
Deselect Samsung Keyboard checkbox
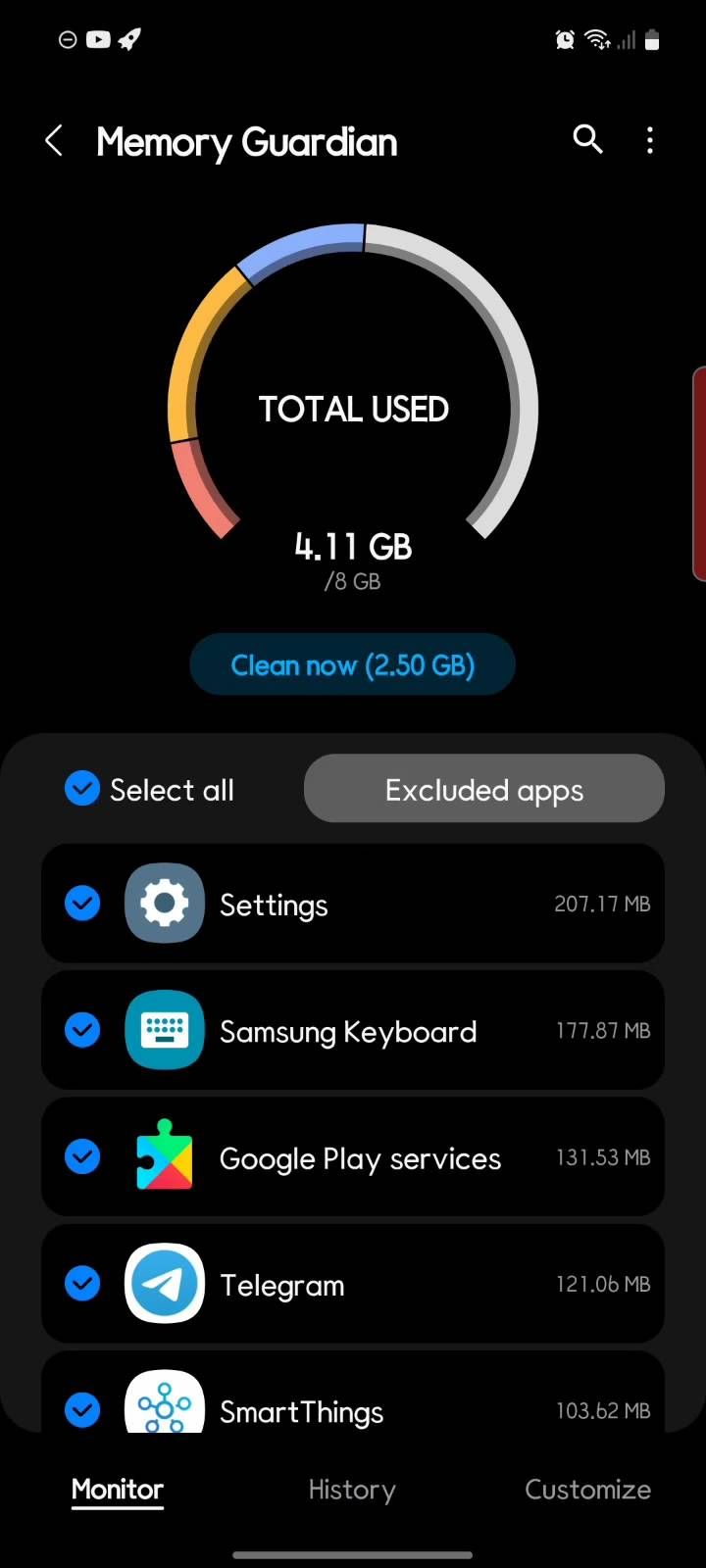pyautogui.click(x=82, y=1030)
